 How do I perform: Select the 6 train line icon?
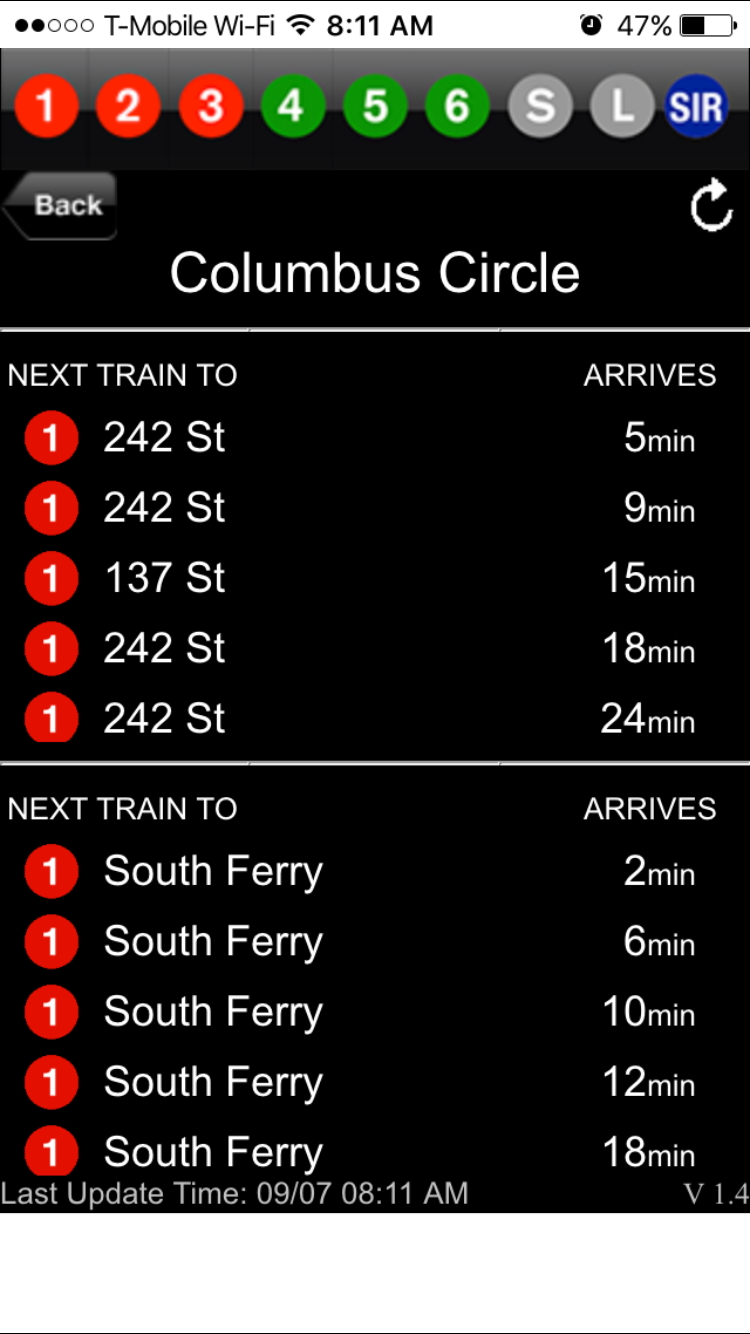(457, 106)
